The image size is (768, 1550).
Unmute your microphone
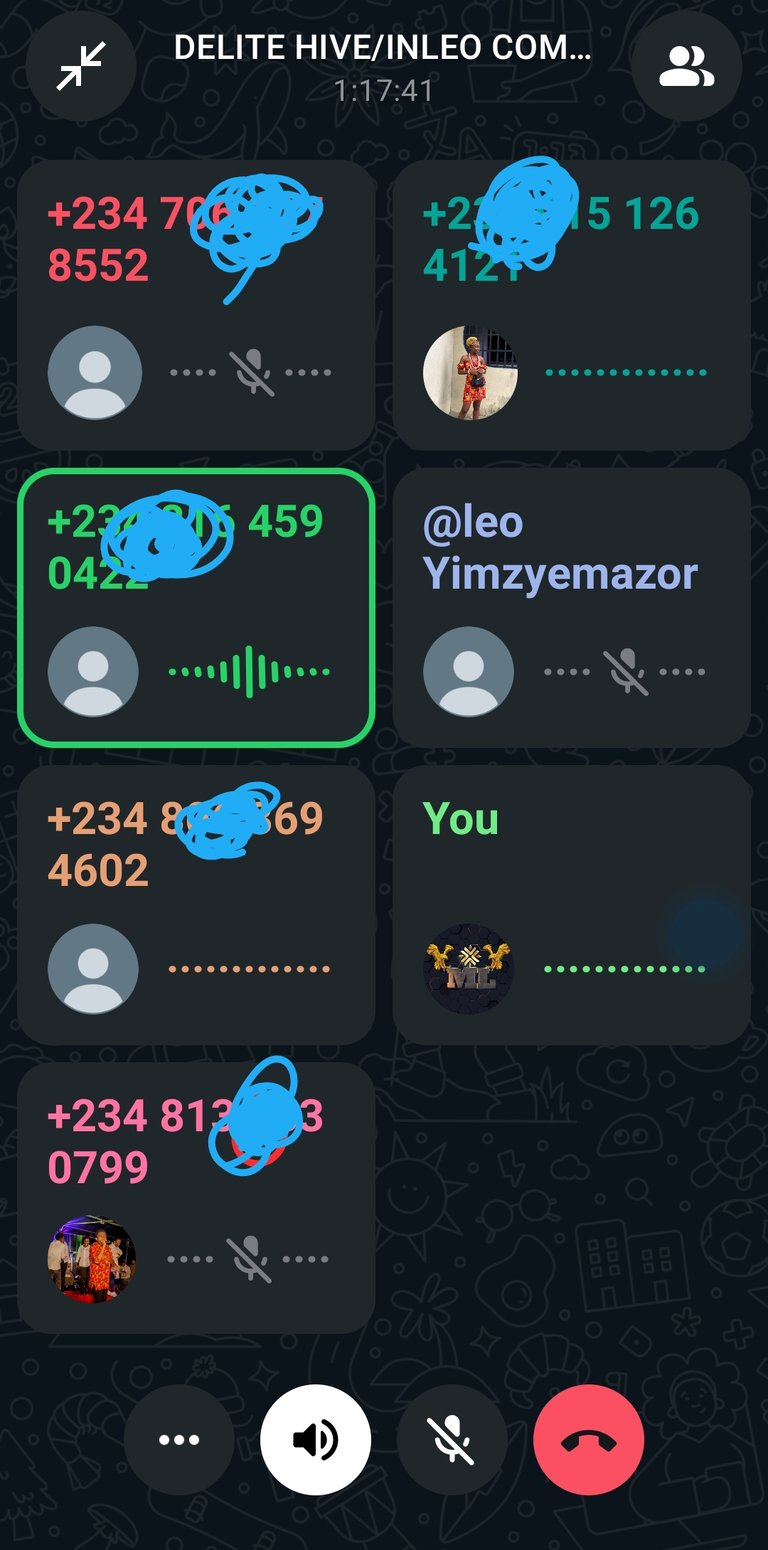(451, 1440)
